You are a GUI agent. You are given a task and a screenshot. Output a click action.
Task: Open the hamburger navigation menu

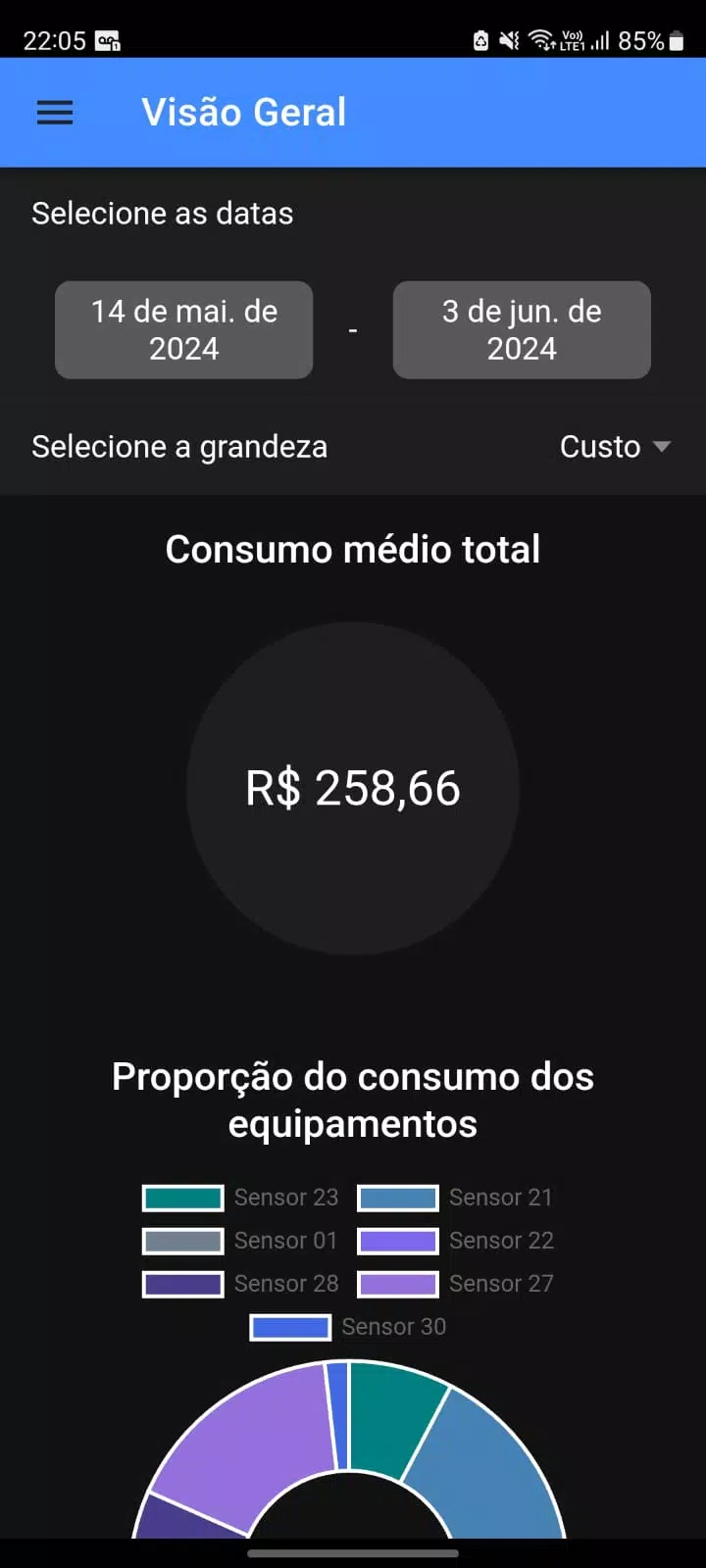pos(55,113)
